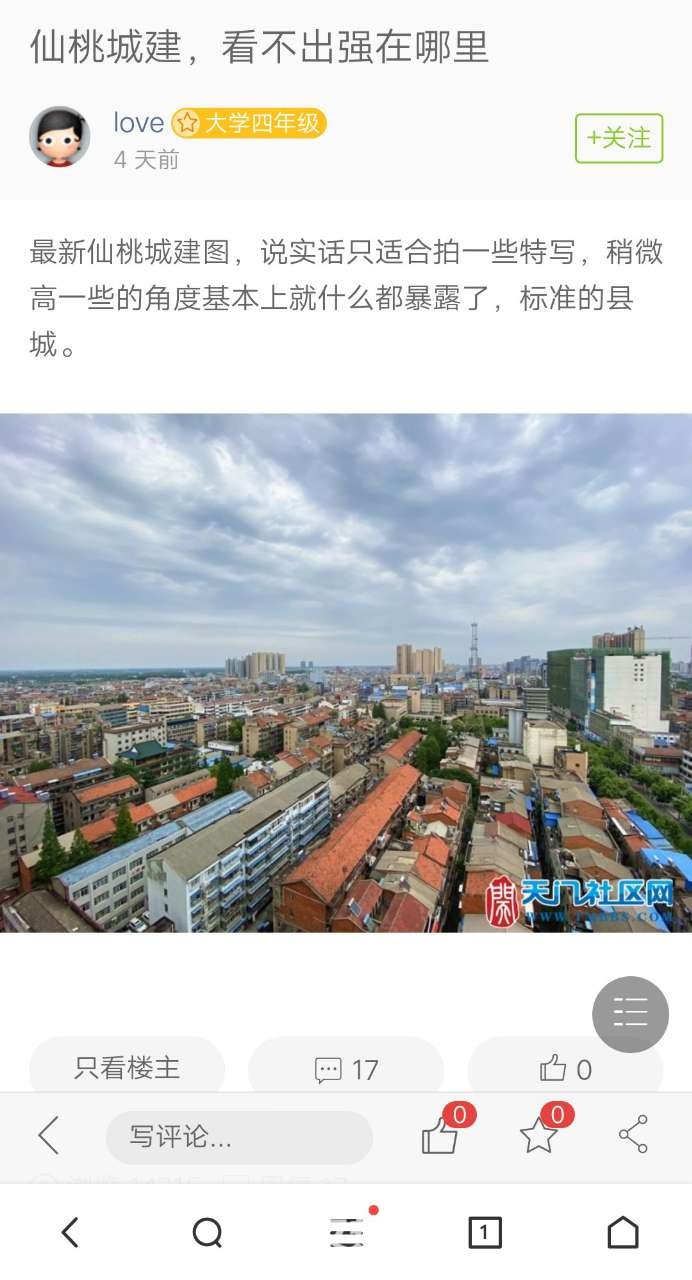Share this post
The height and width of the screenshot is (1280, 692).
633,1135
